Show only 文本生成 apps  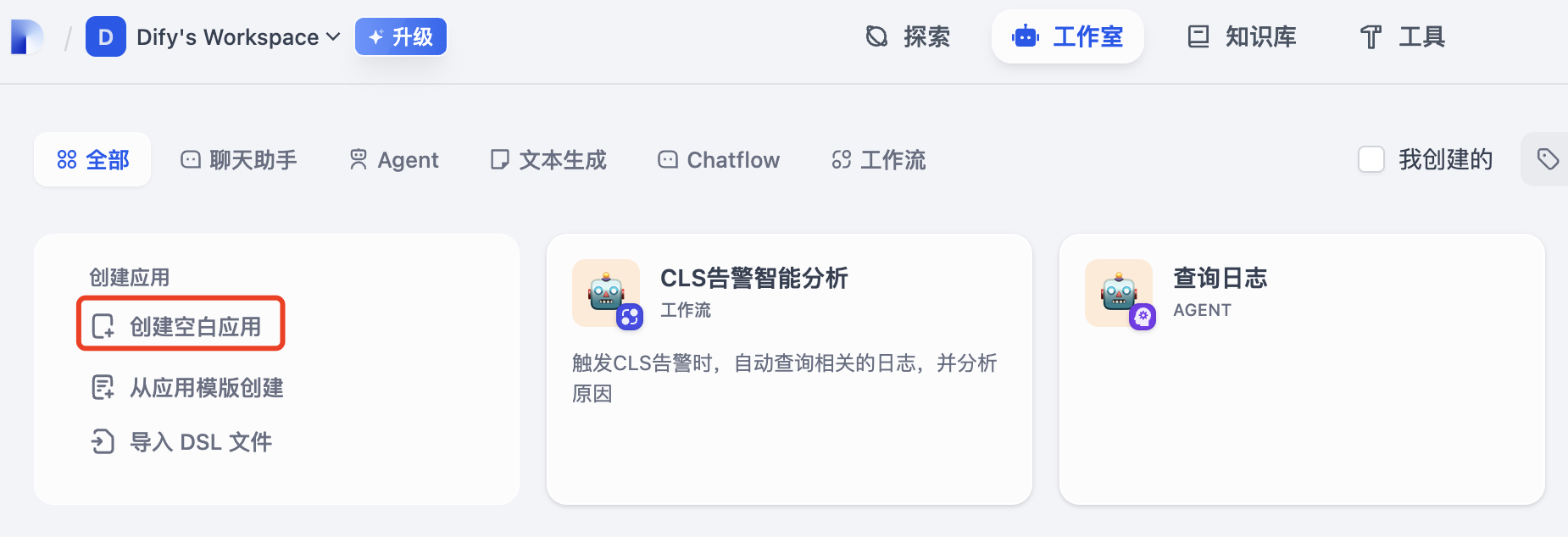(x=548, y=160)
